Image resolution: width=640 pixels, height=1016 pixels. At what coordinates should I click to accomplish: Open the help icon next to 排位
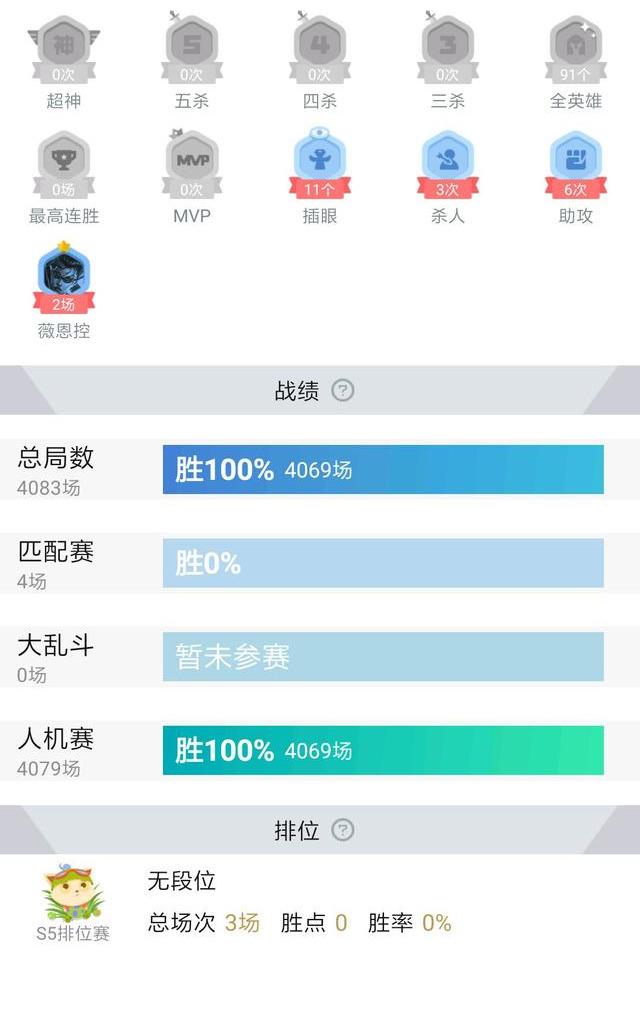coord(343,831)
